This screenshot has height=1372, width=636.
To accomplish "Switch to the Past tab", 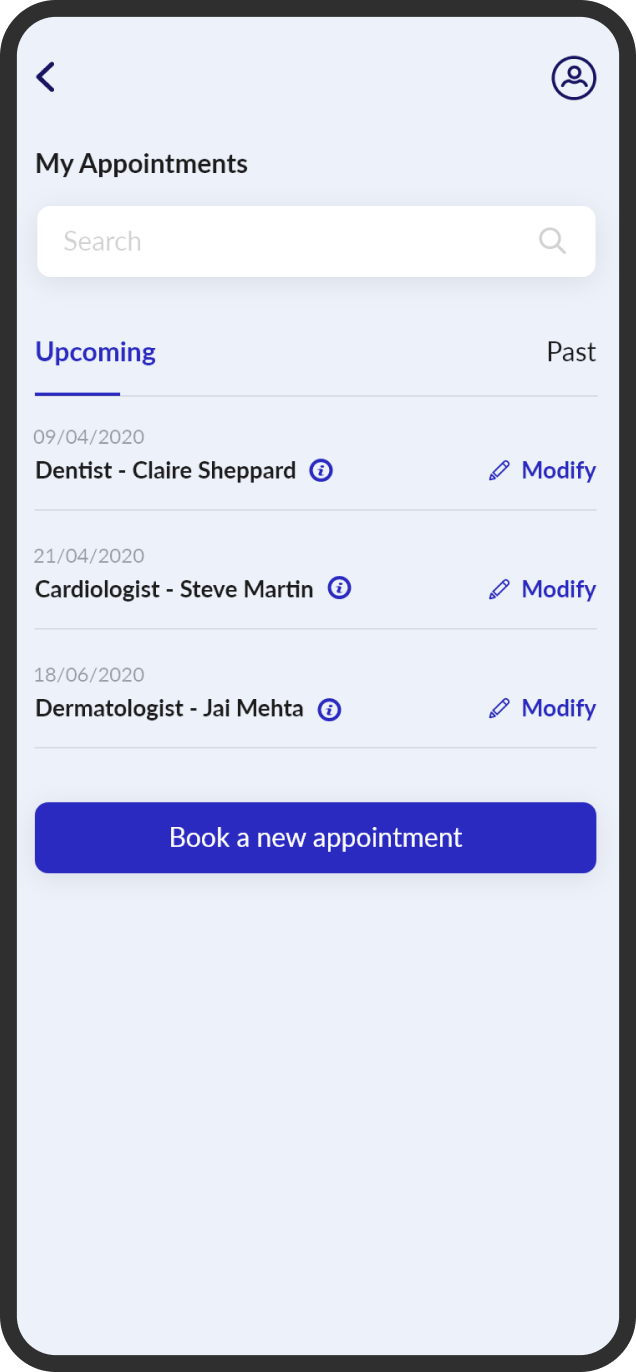I will pyautogui.click(x=571, y=352).
